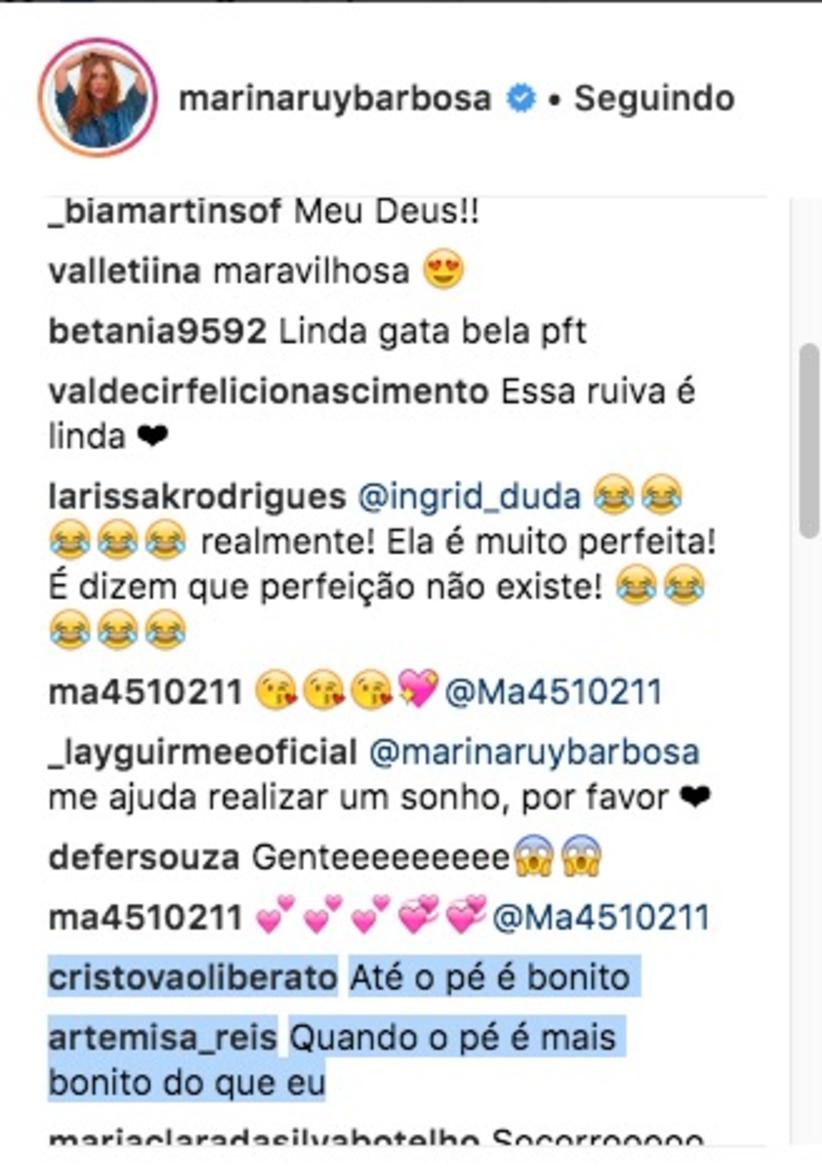The height and width of the screenshot is (1170, 822).
Task: Open marinaruybarbosa's profile picture
Action: (98, 97)
